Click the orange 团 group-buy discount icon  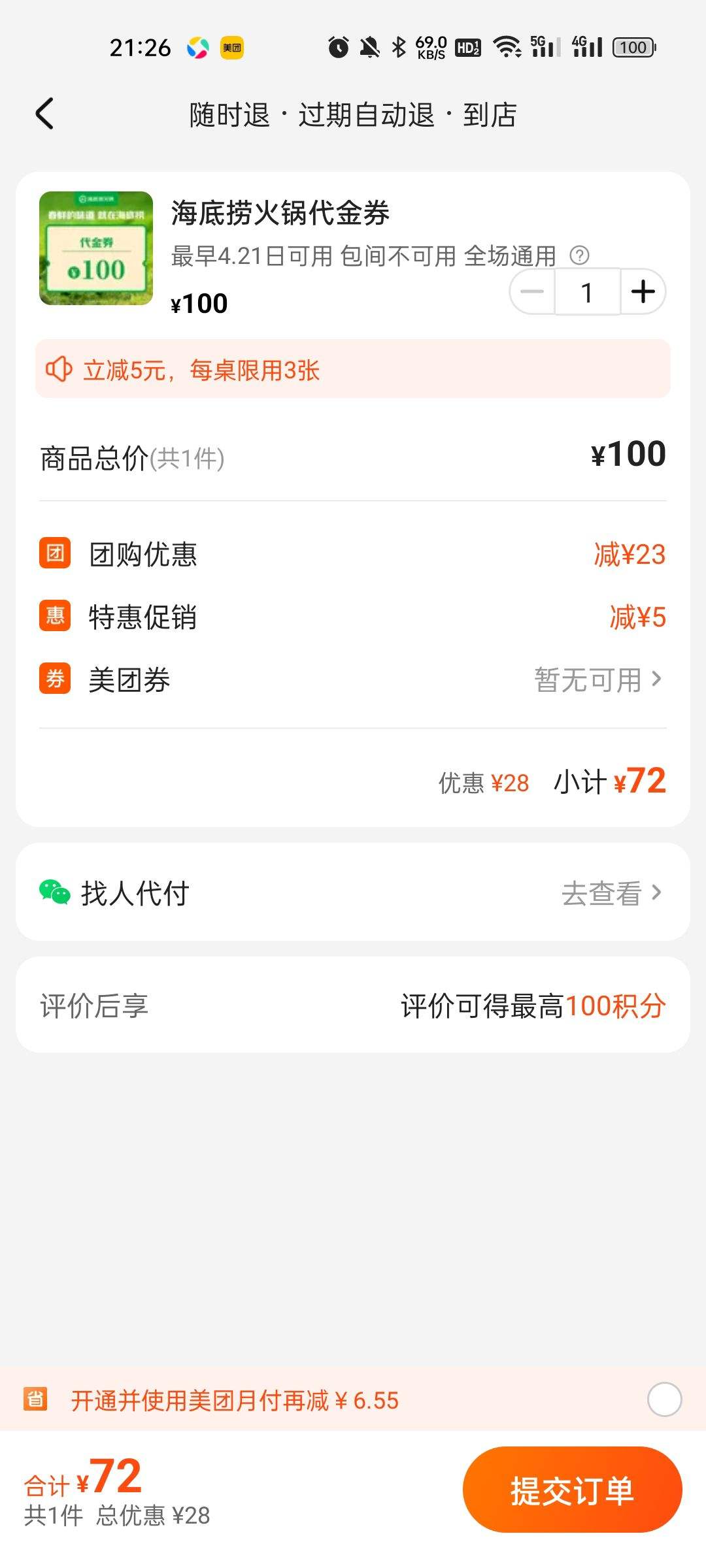click(x=54, y=554)
